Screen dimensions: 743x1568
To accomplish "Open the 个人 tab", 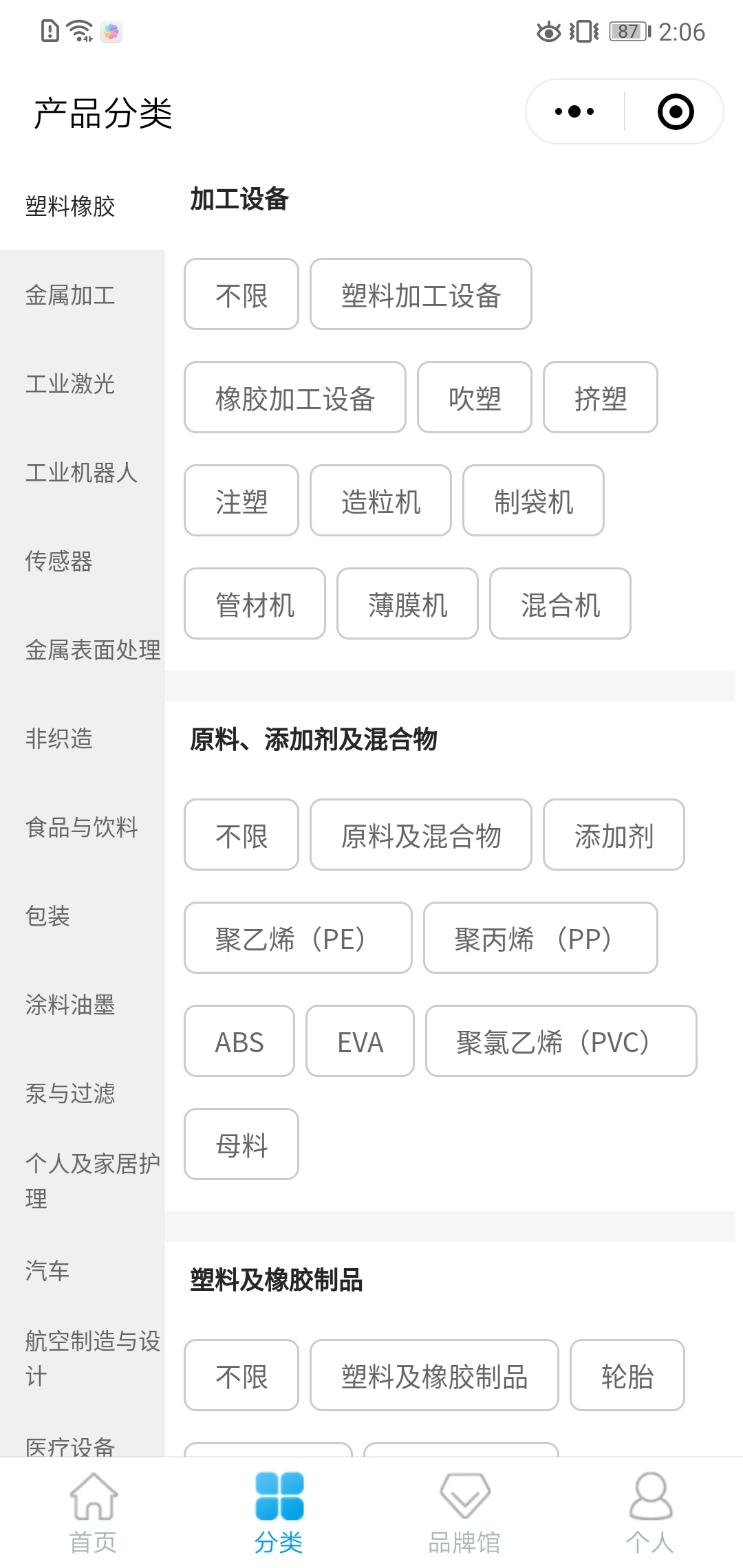I will (x=650, y=1513).
